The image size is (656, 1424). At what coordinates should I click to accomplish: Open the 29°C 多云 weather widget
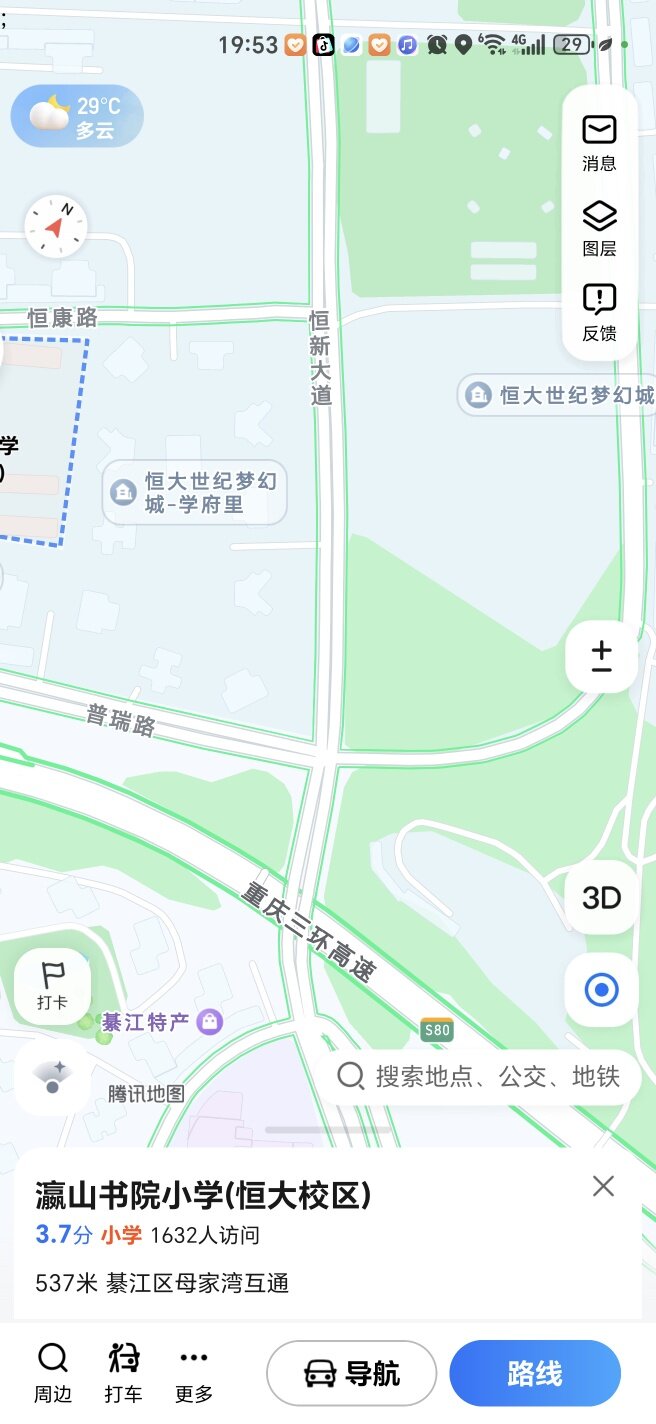pyautogui.click(x=77, y=117)
